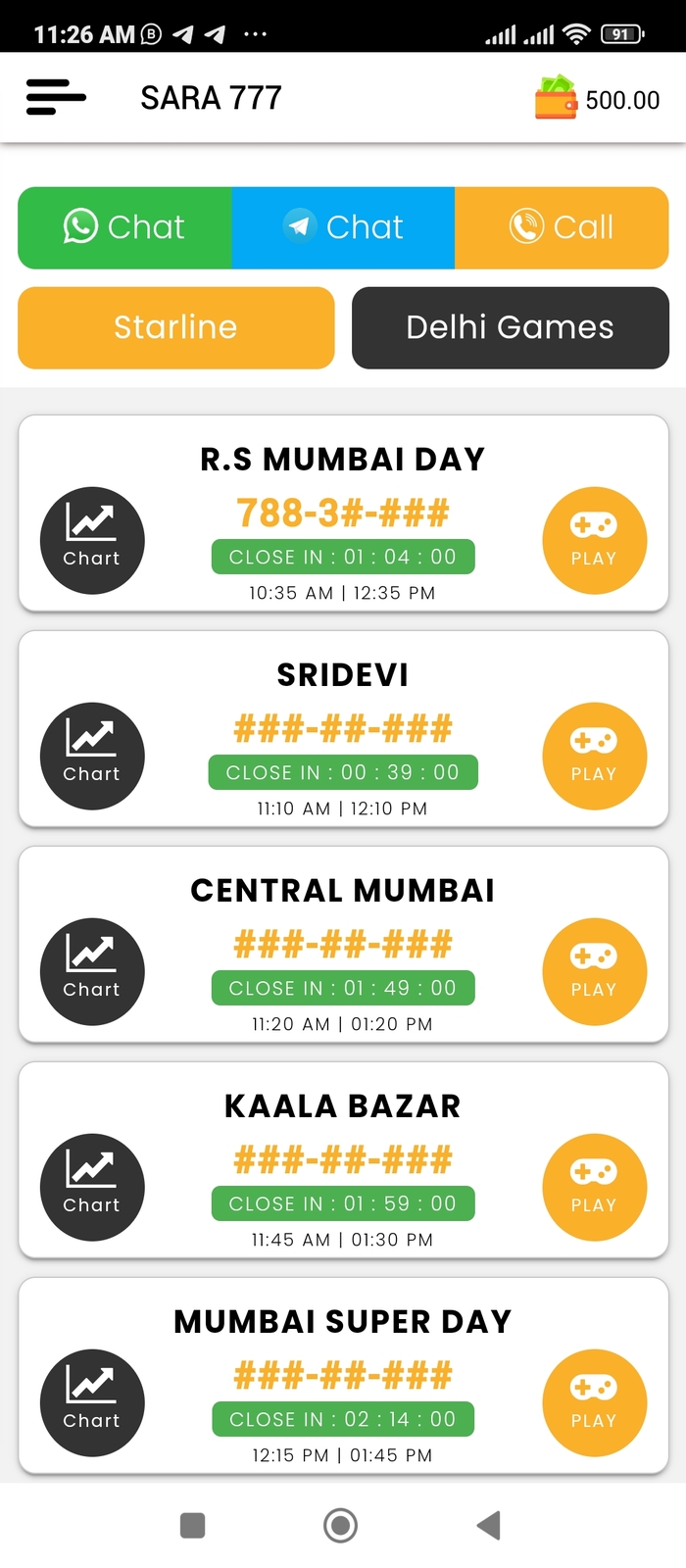View the Sridevi chart
Viewport: 686px width, 1568px height.
92,756
